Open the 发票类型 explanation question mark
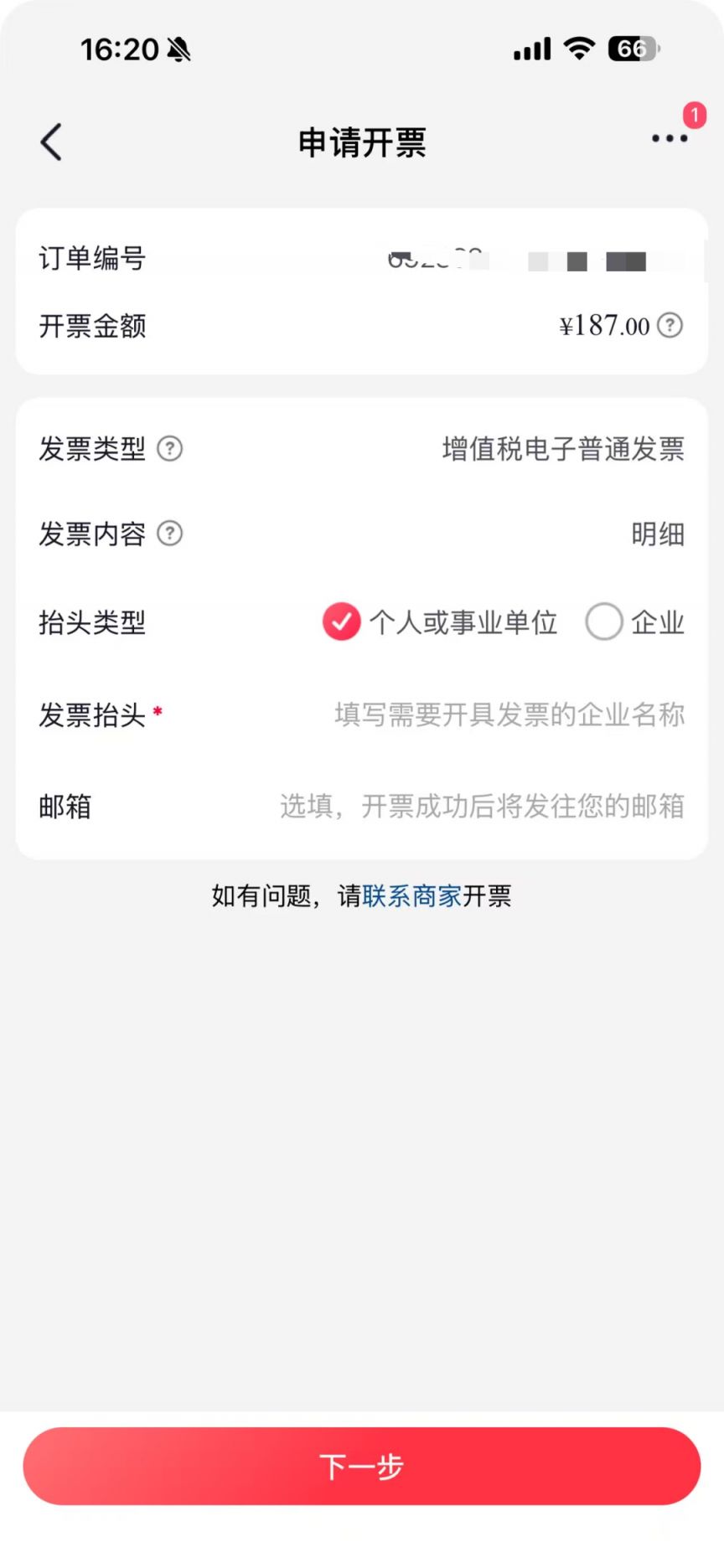724x1568 pixels. (x=171, y=450)
